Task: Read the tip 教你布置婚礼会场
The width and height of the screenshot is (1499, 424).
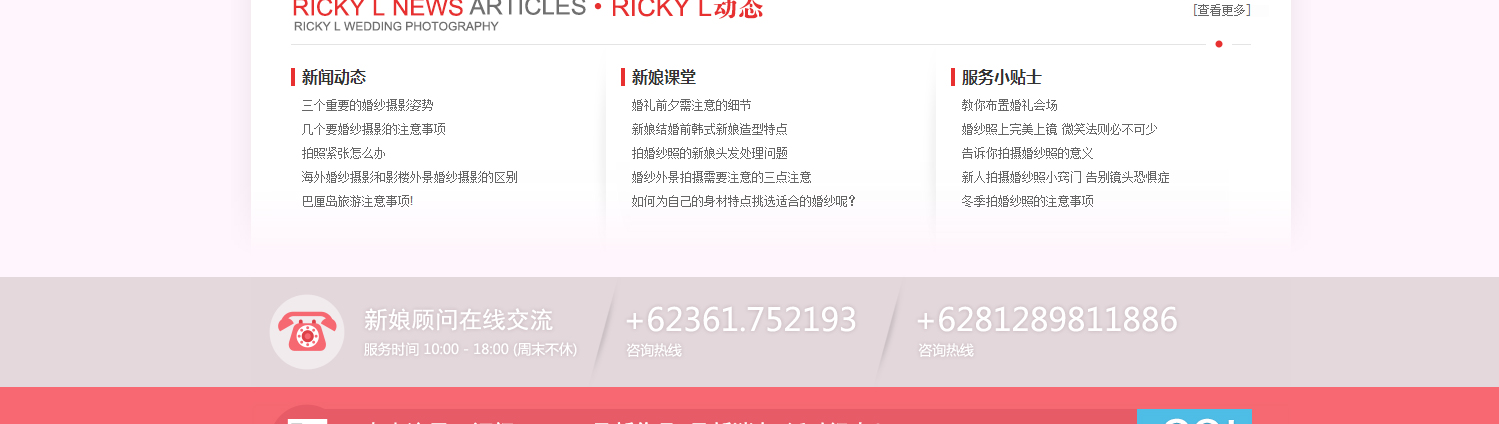Action: [x=1009, y=105]
